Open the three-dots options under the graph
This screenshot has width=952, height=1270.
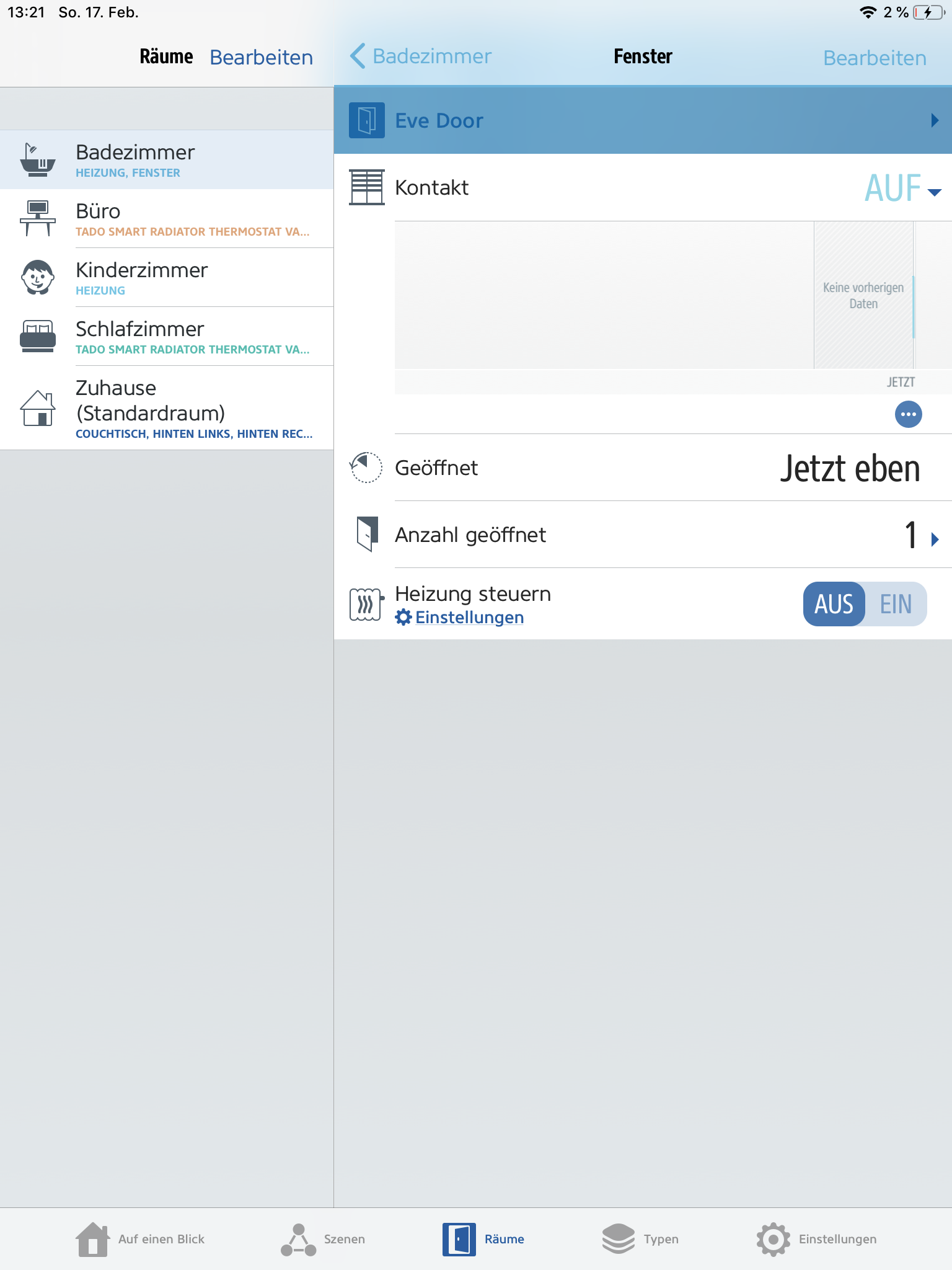tap(908, 414)
